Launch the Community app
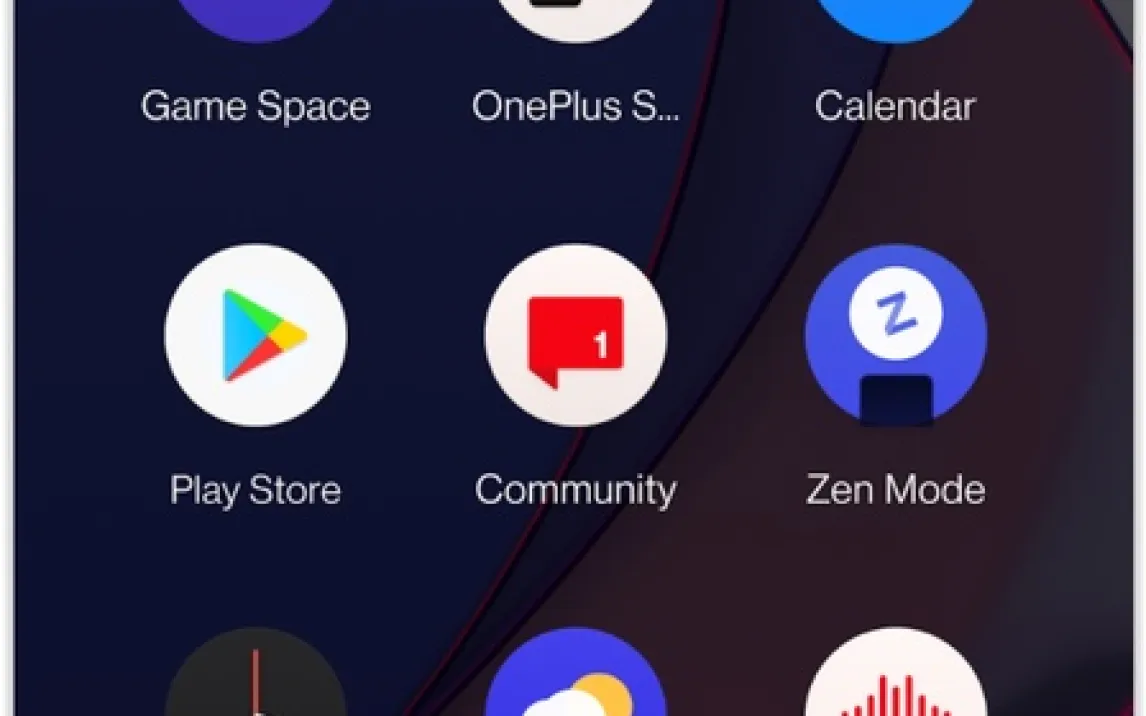The height and width of the screenshot is (716, 1146). 575,336
